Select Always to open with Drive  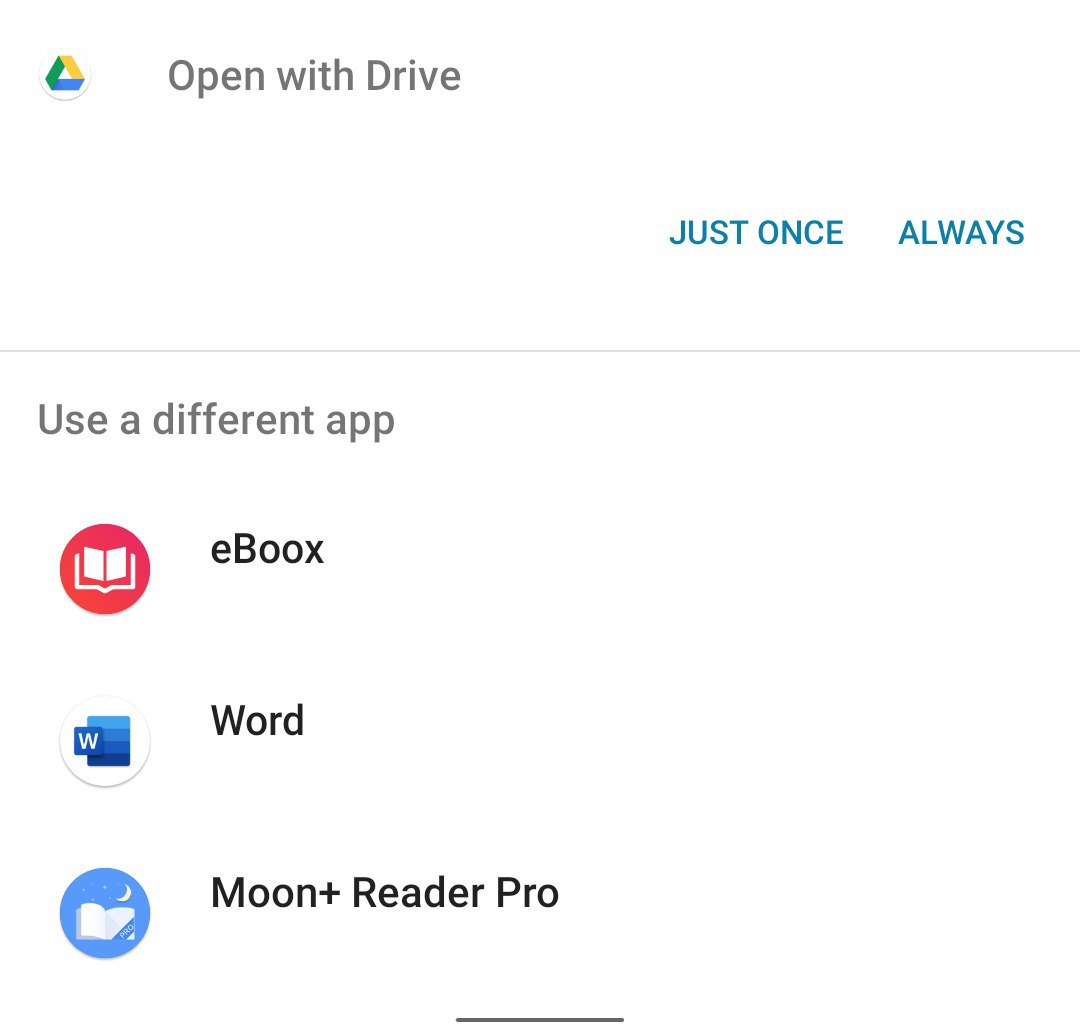point(961,233)
